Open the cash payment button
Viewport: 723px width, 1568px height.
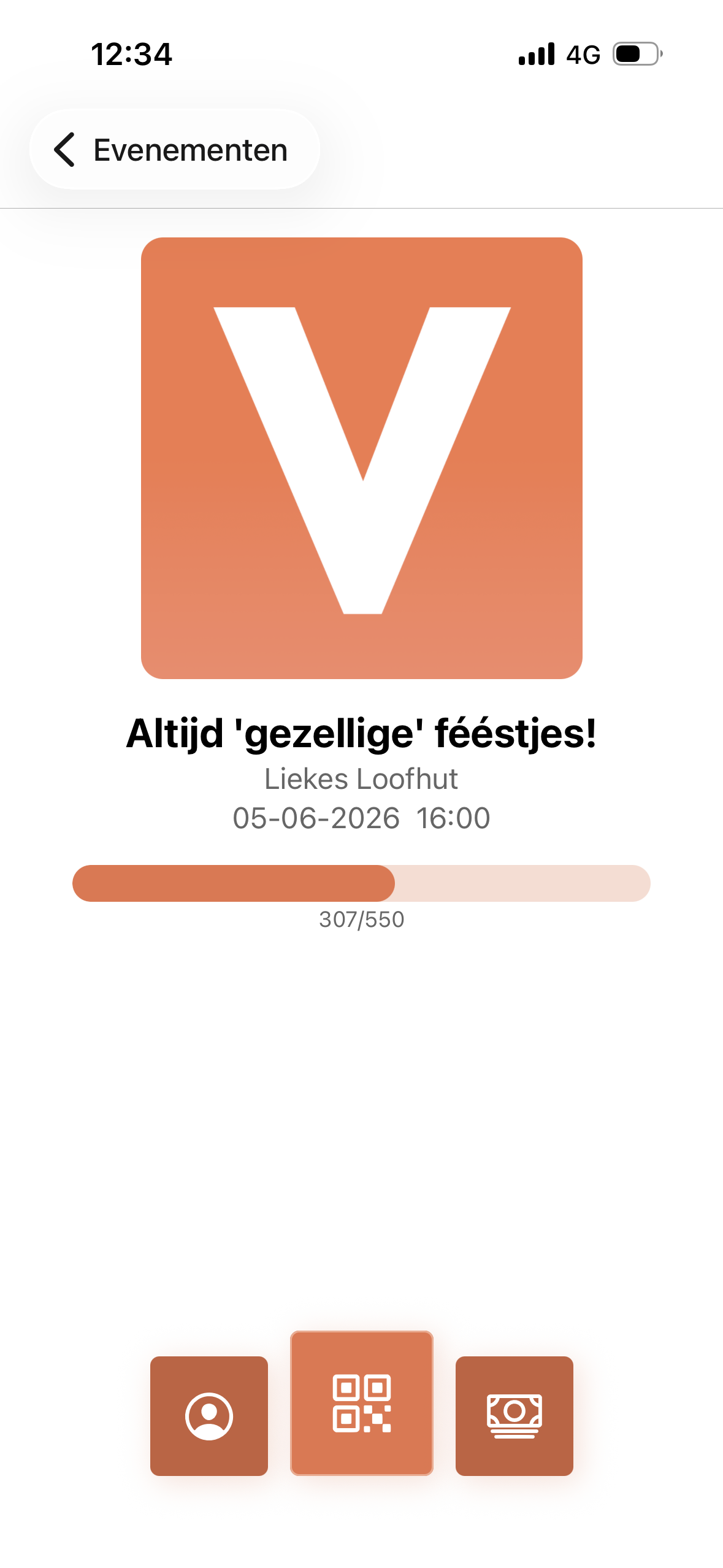tap(514, 1415)
